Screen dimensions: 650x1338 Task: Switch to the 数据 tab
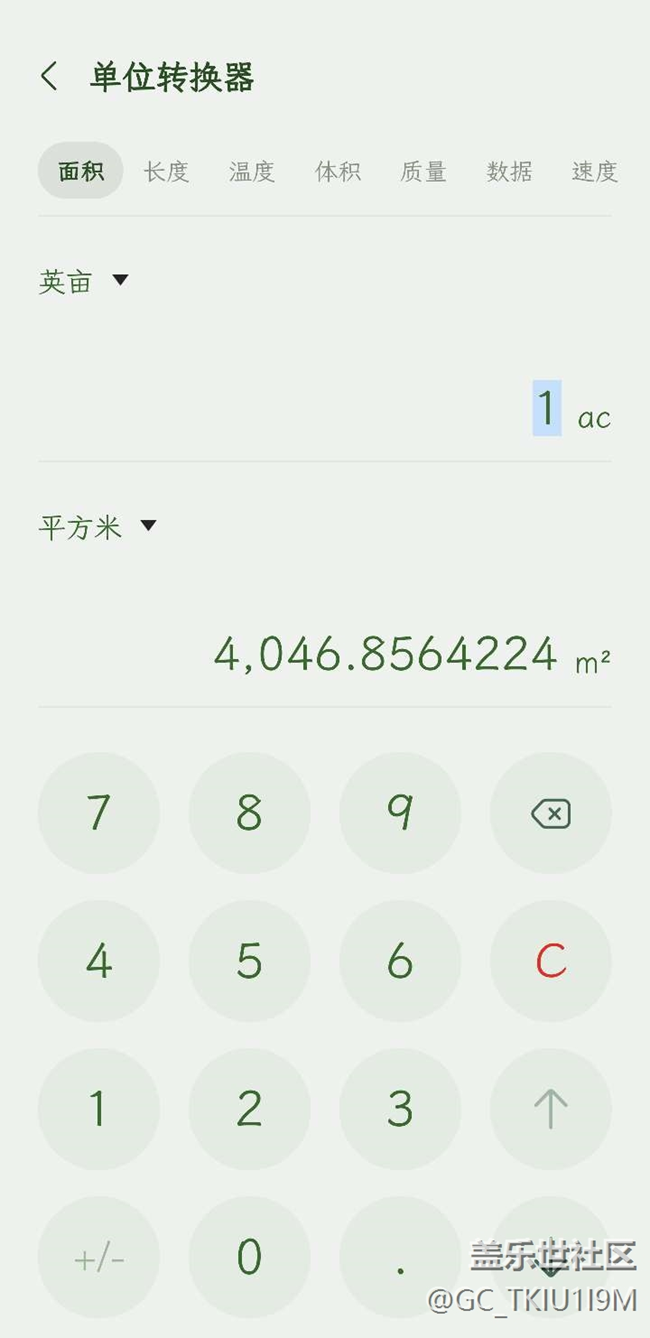(x=509, y=171)
